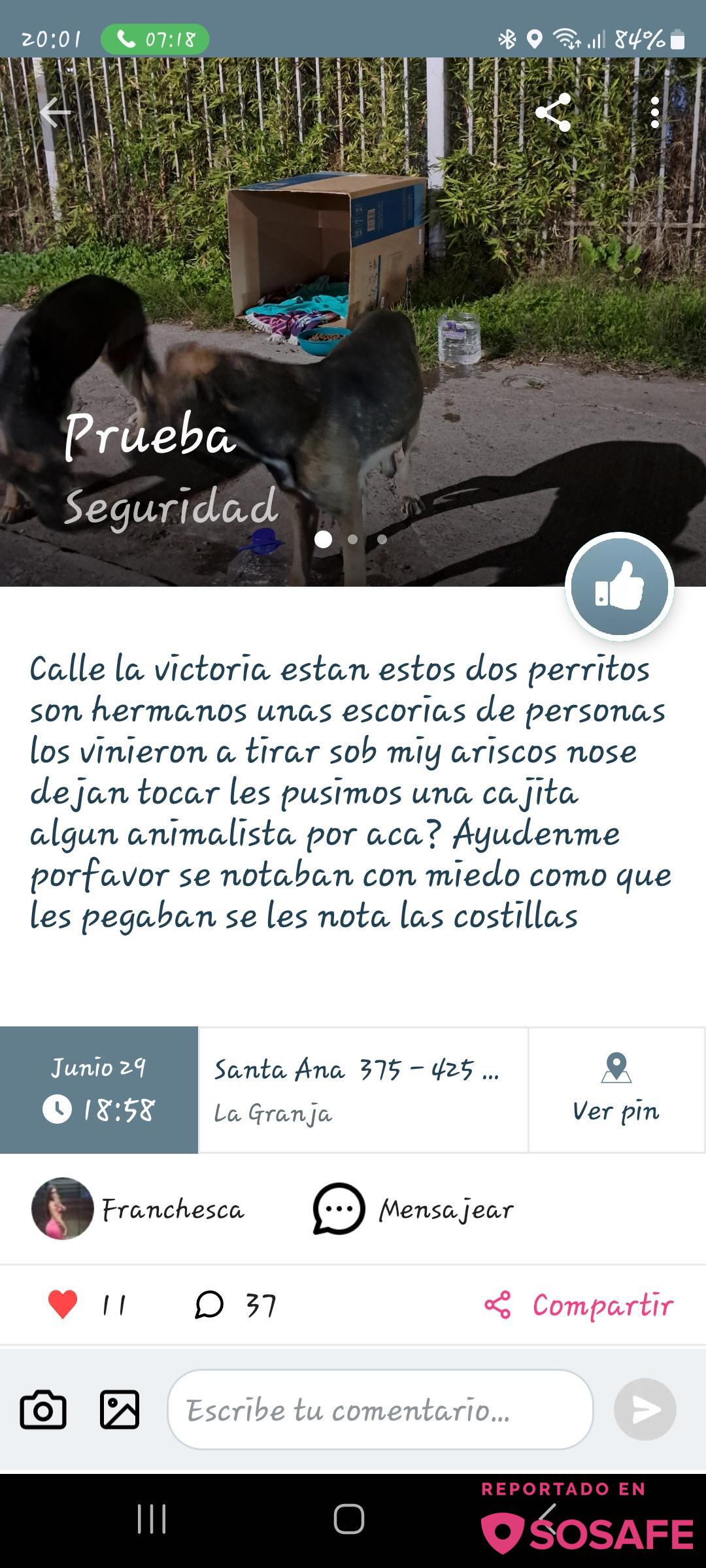Go back using the top-left arrow

(x=55, y=113)
